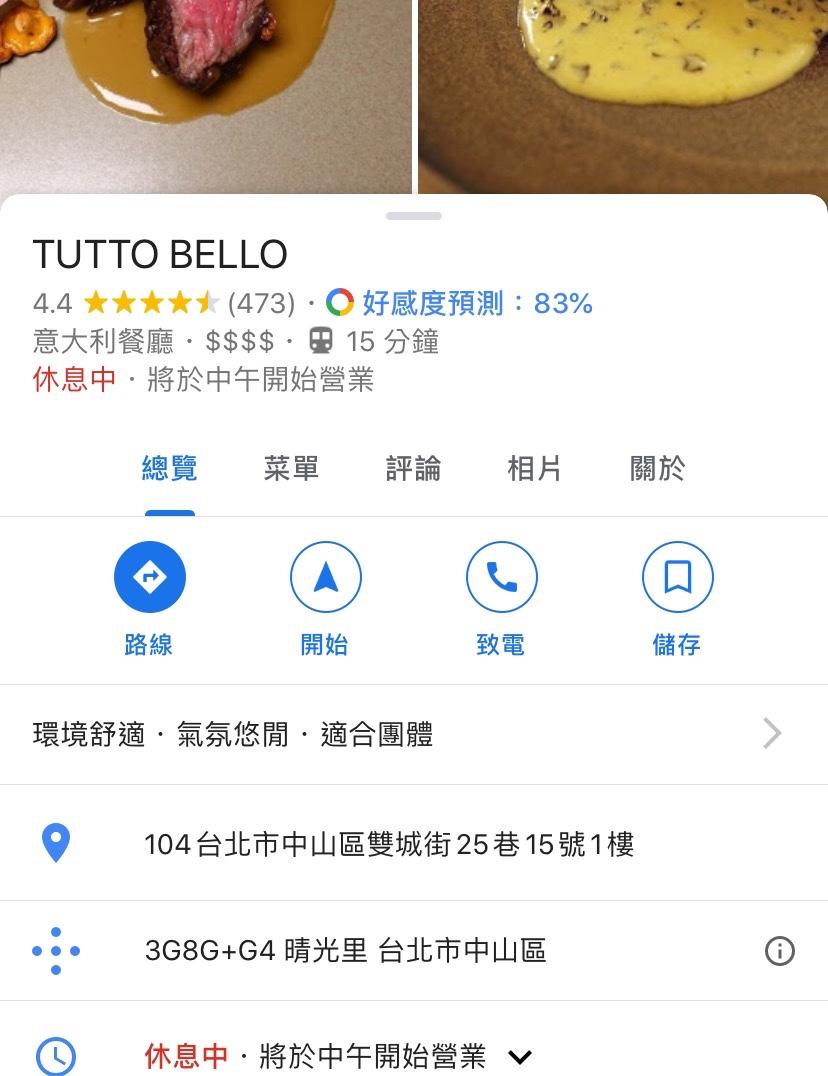Screen dimensions: 828x1076
Task: Tap the address row 雙城街25巷15號1樓
Action: (390, 845)
